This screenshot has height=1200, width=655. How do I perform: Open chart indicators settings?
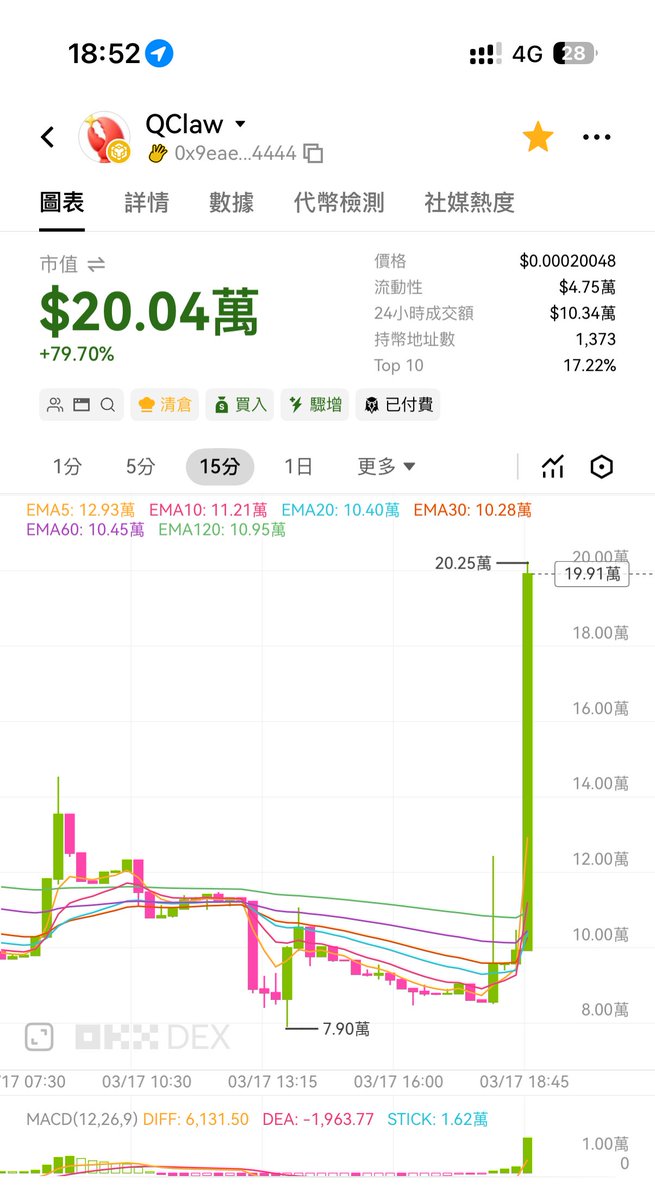tap(552, 467)
